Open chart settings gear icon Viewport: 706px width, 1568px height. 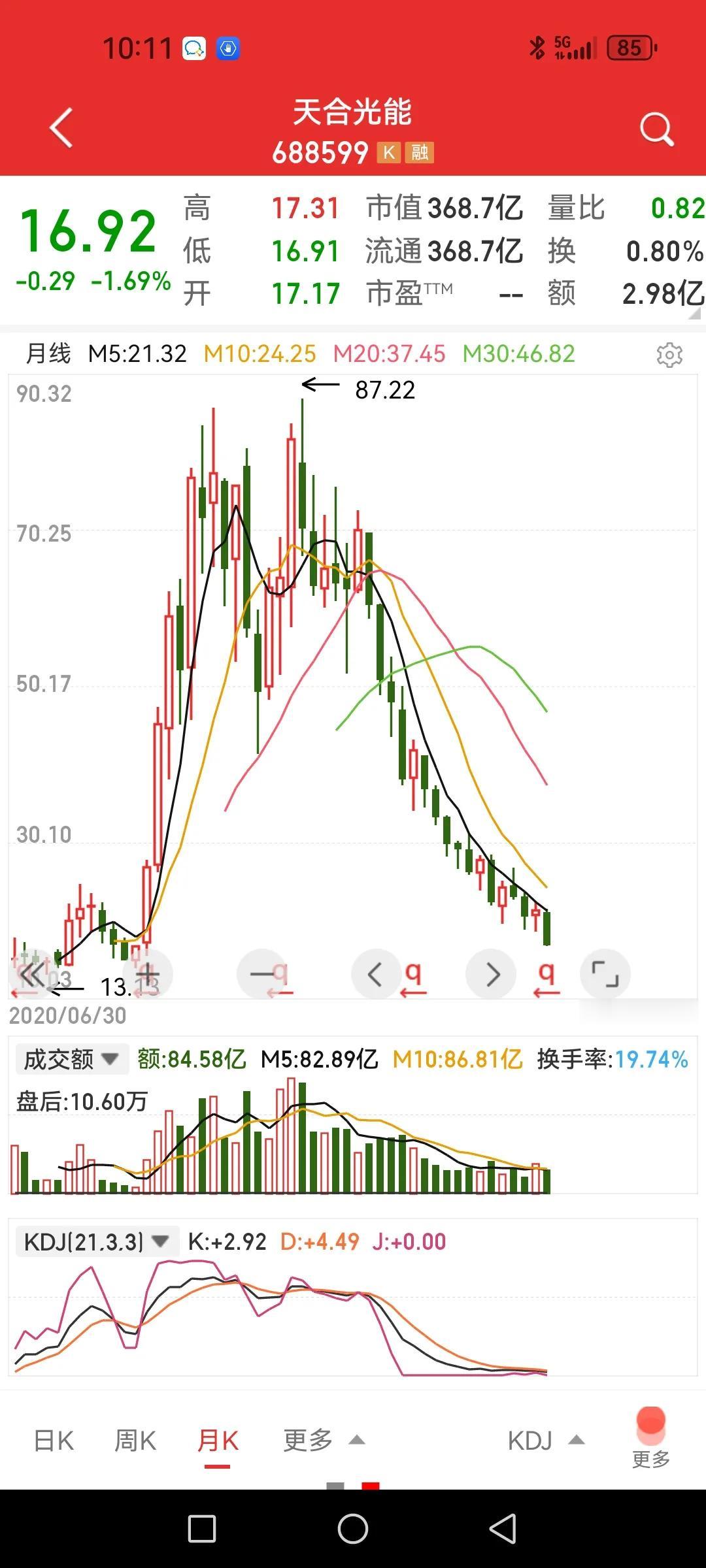(669, 355)
